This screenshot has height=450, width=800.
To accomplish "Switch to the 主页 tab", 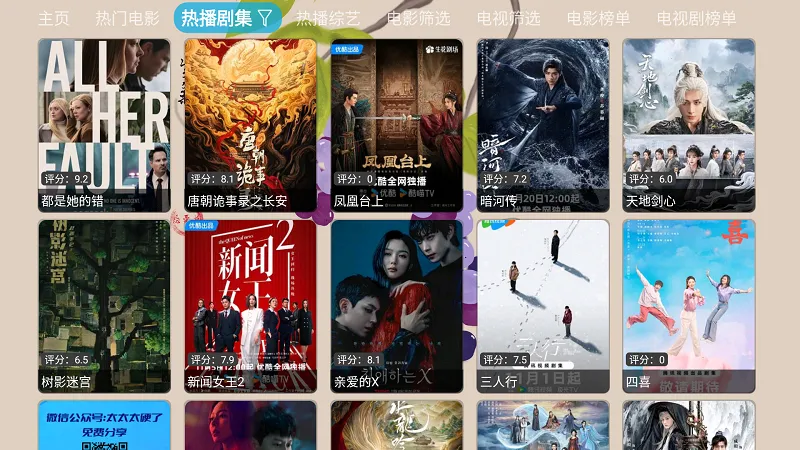I will (54, 18).
